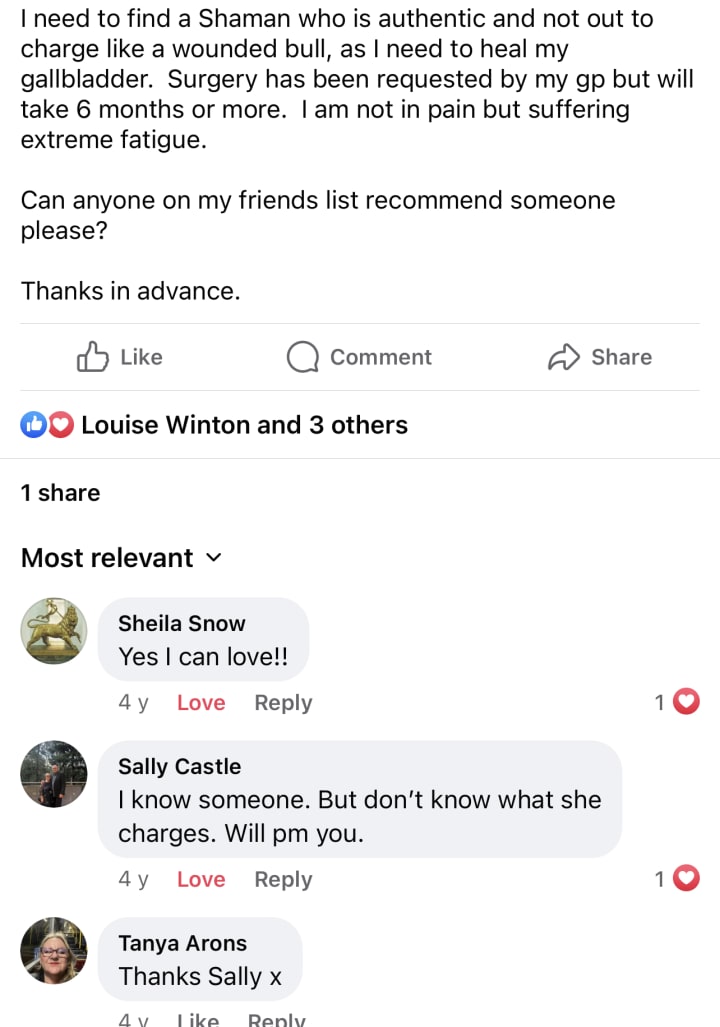Change Love reaction on Sally Castle's comment
Image resolution: width=720 pixels, height=1027 pixels.
point(201,880)
